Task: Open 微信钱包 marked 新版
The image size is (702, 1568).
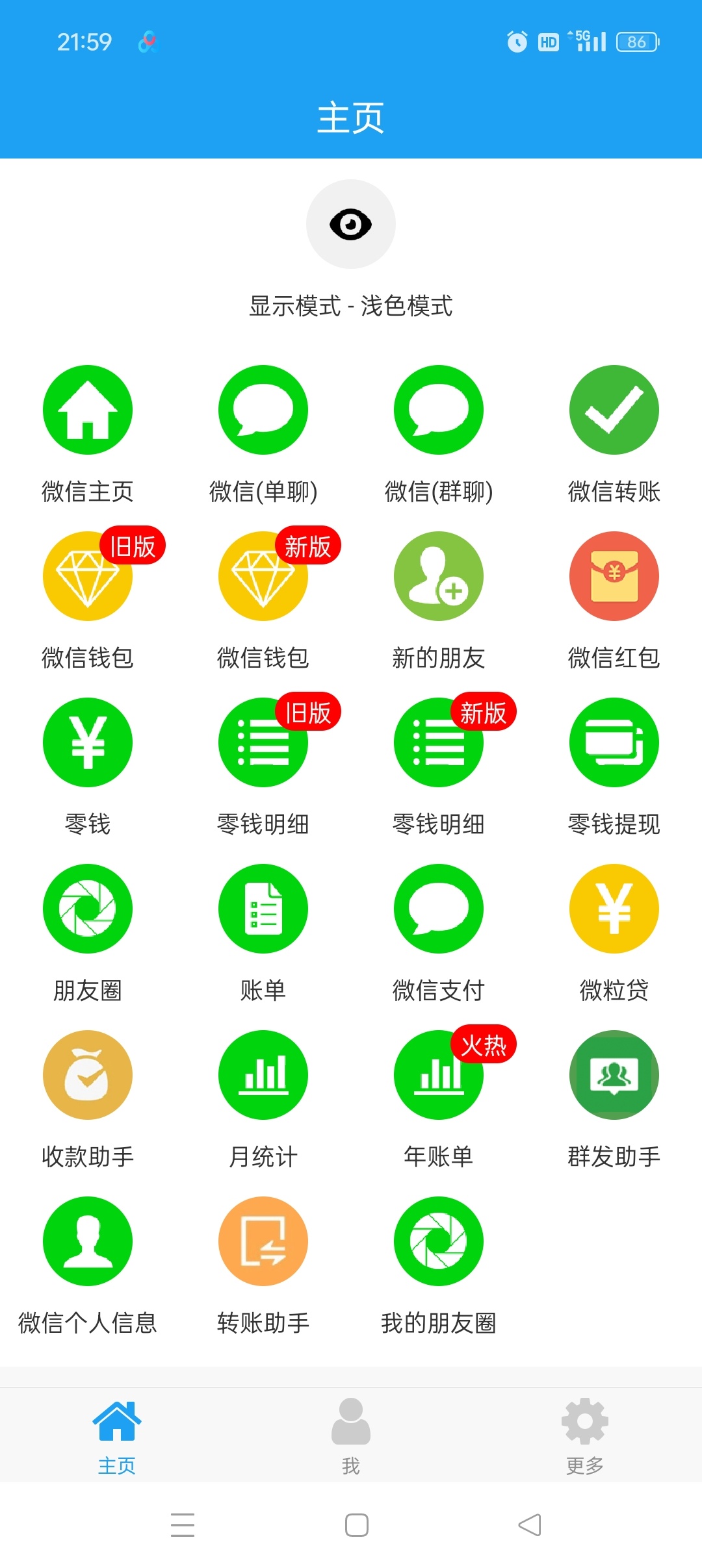Action: click(x=263, y=576)
